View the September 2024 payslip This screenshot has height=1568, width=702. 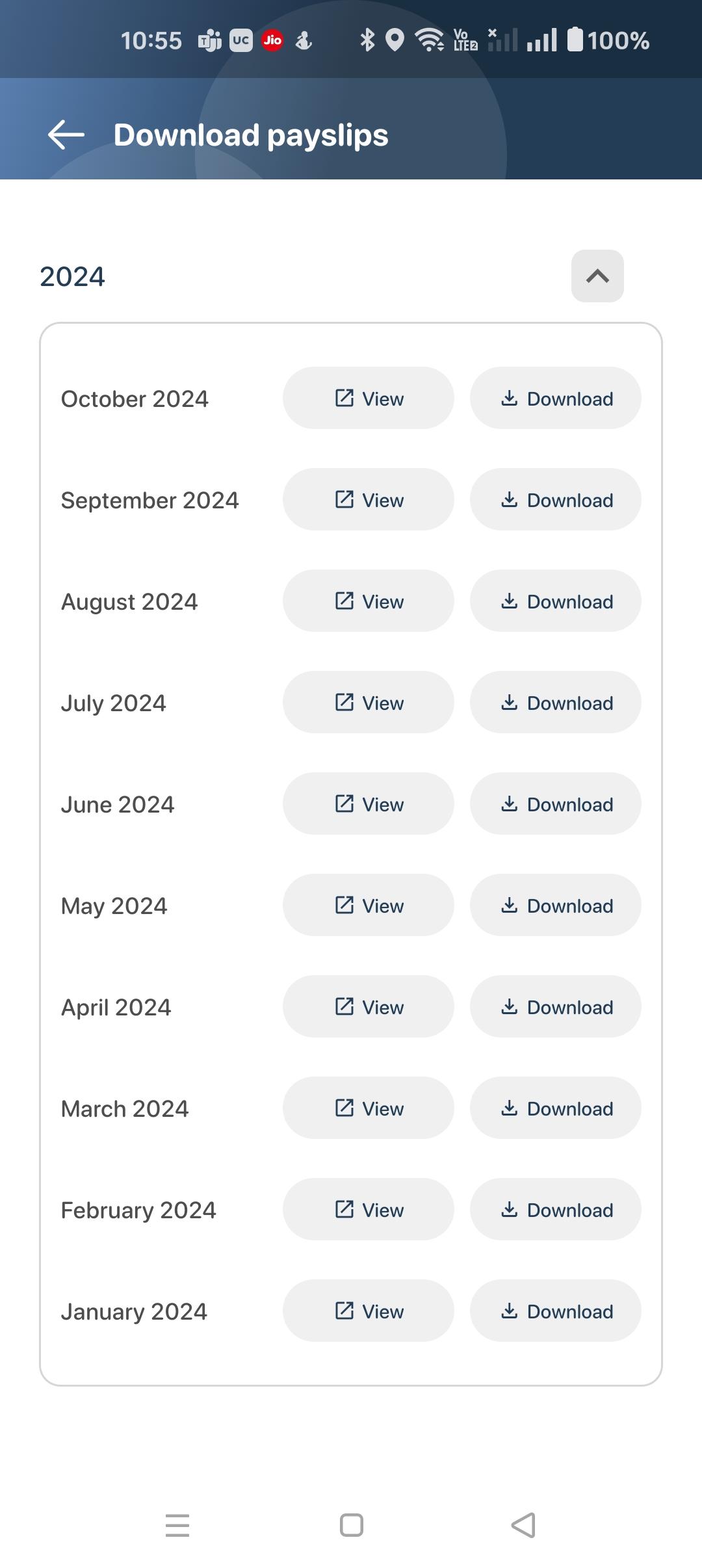pyautogui.click(x=368, y=499)
